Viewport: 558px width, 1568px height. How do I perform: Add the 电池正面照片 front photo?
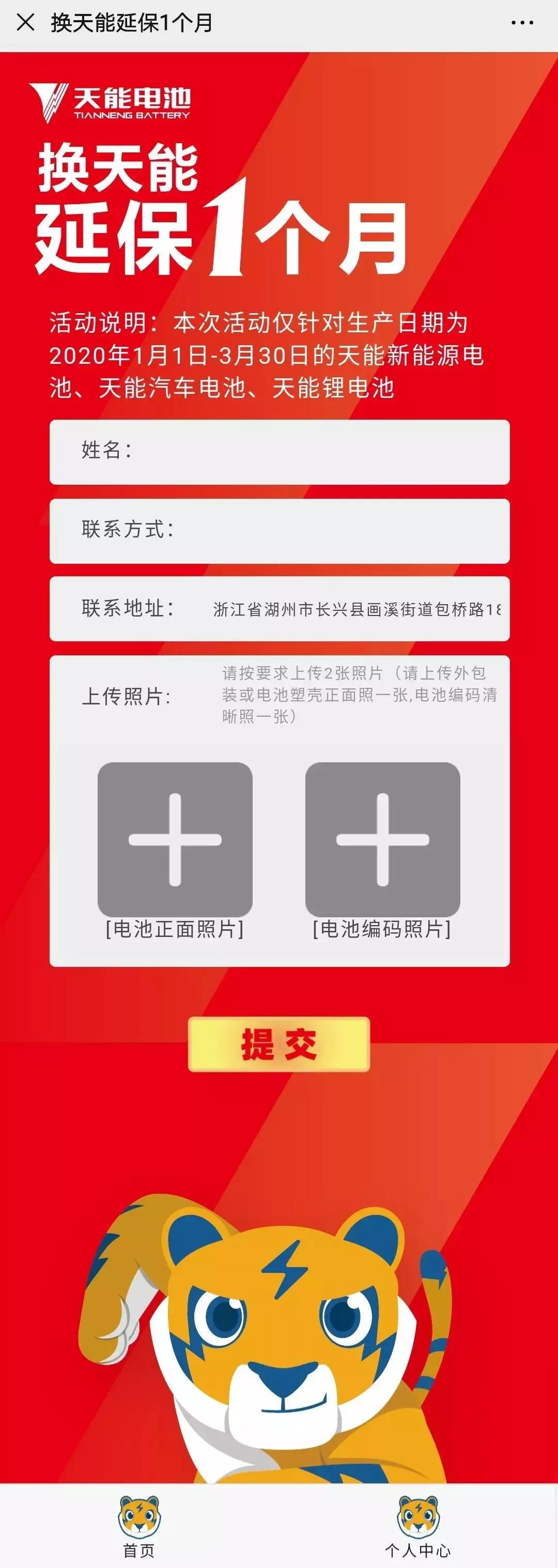tap(175, 839)
